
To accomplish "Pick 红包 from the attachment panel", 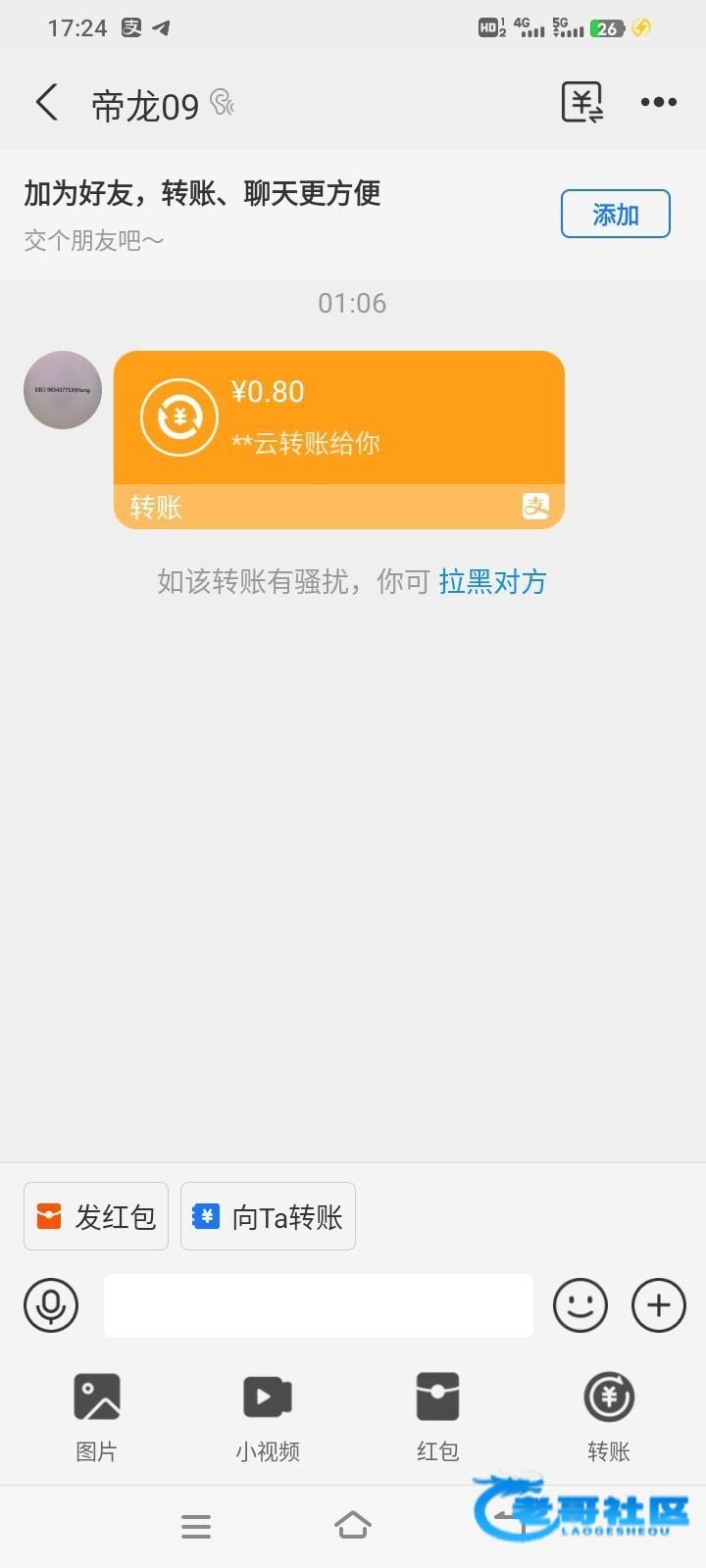I will (x=437, y=1416).
